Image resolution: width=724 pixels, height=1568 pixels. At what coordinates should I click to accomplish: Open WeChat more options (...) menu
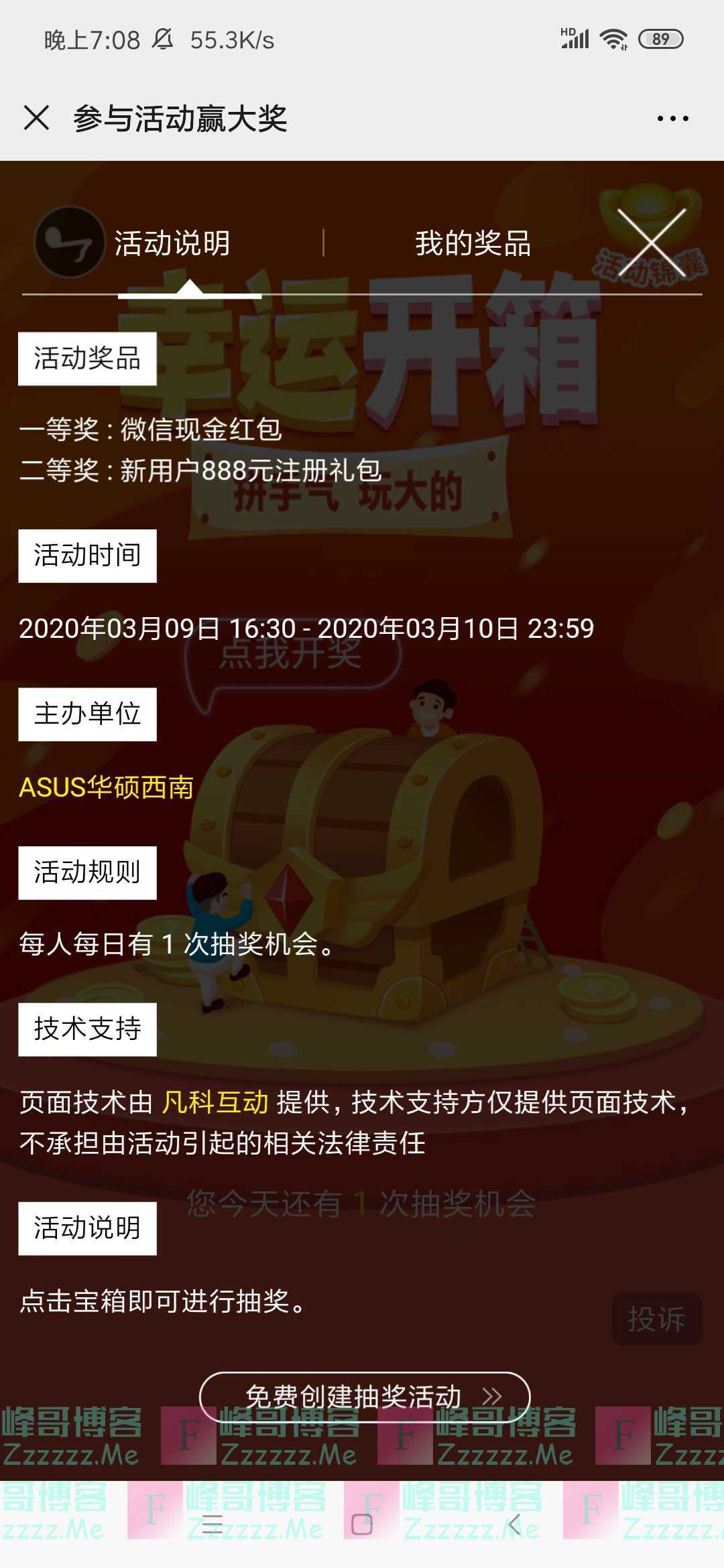[674, 117]
